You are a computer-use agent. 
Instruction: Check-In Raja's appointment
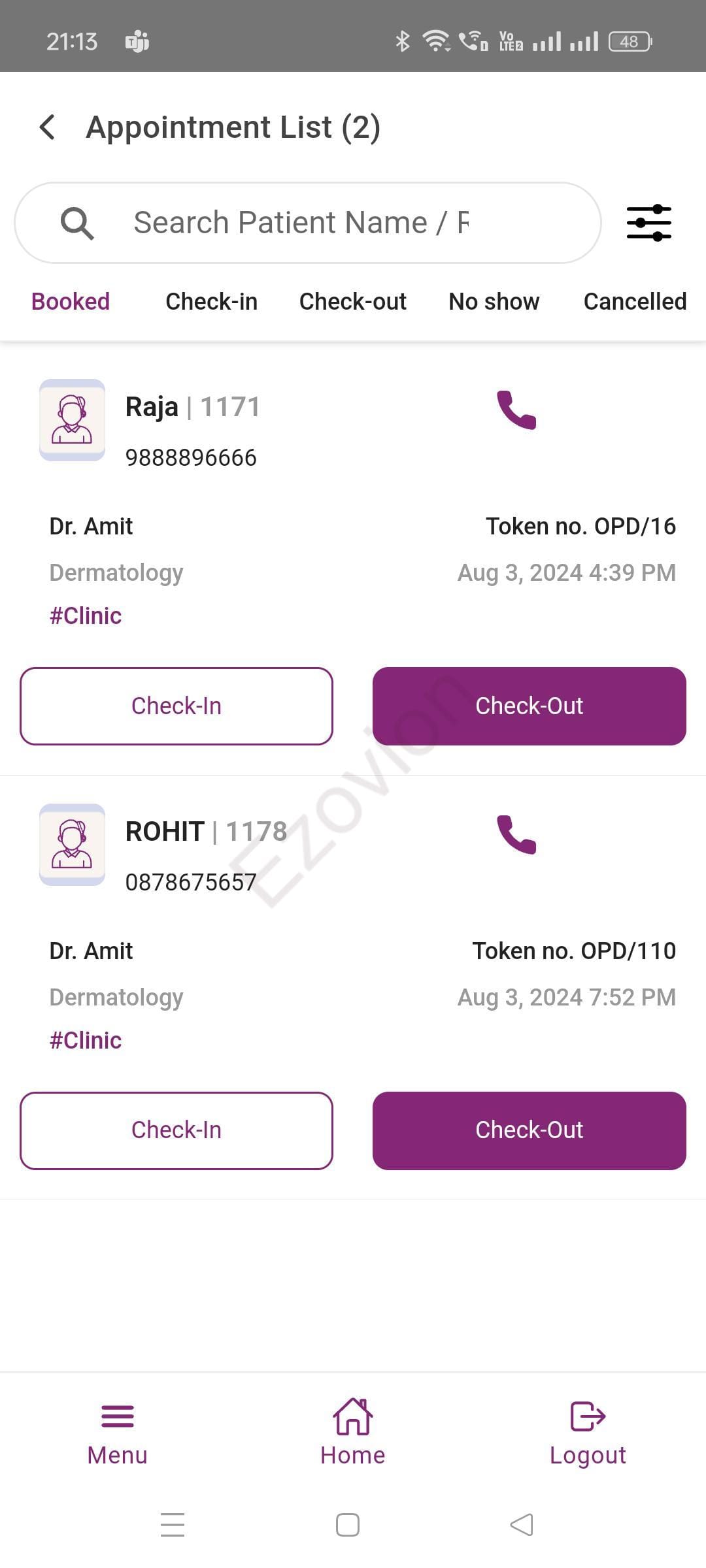(176, 706)
